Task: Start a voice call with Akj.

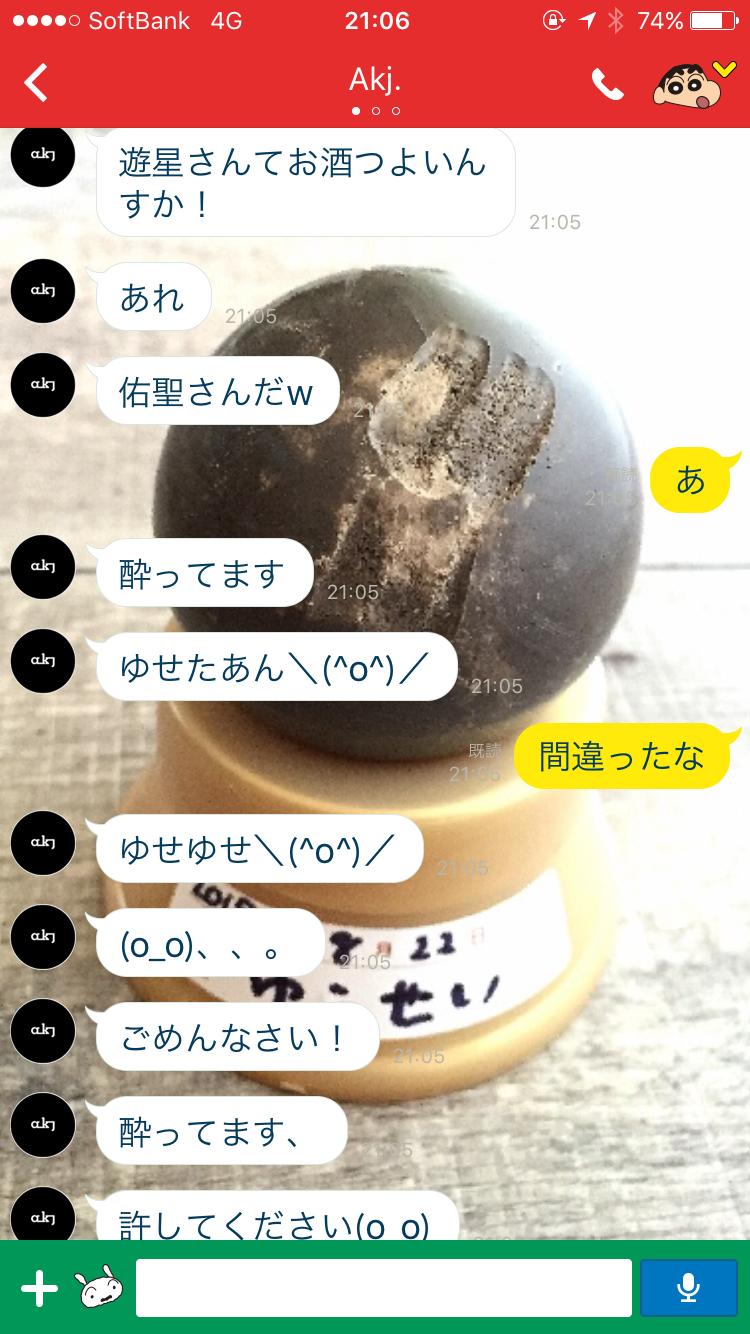Action: 607,86
